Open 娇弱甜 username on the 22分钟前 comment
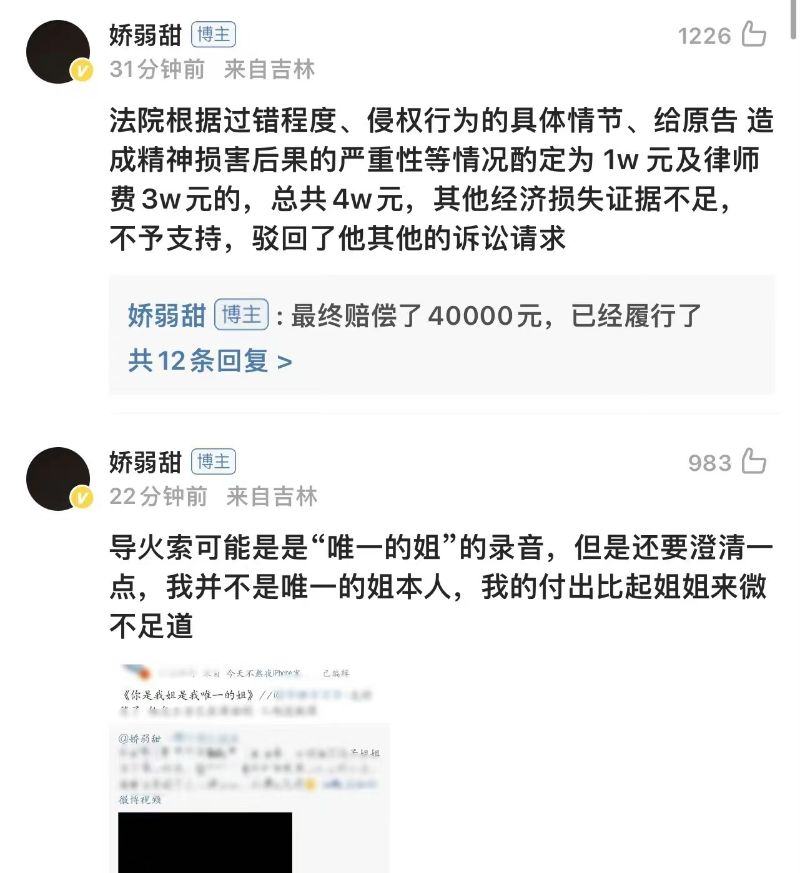This screenshot has width=800, height=873. pyautogui.click(x=146, y=462)
